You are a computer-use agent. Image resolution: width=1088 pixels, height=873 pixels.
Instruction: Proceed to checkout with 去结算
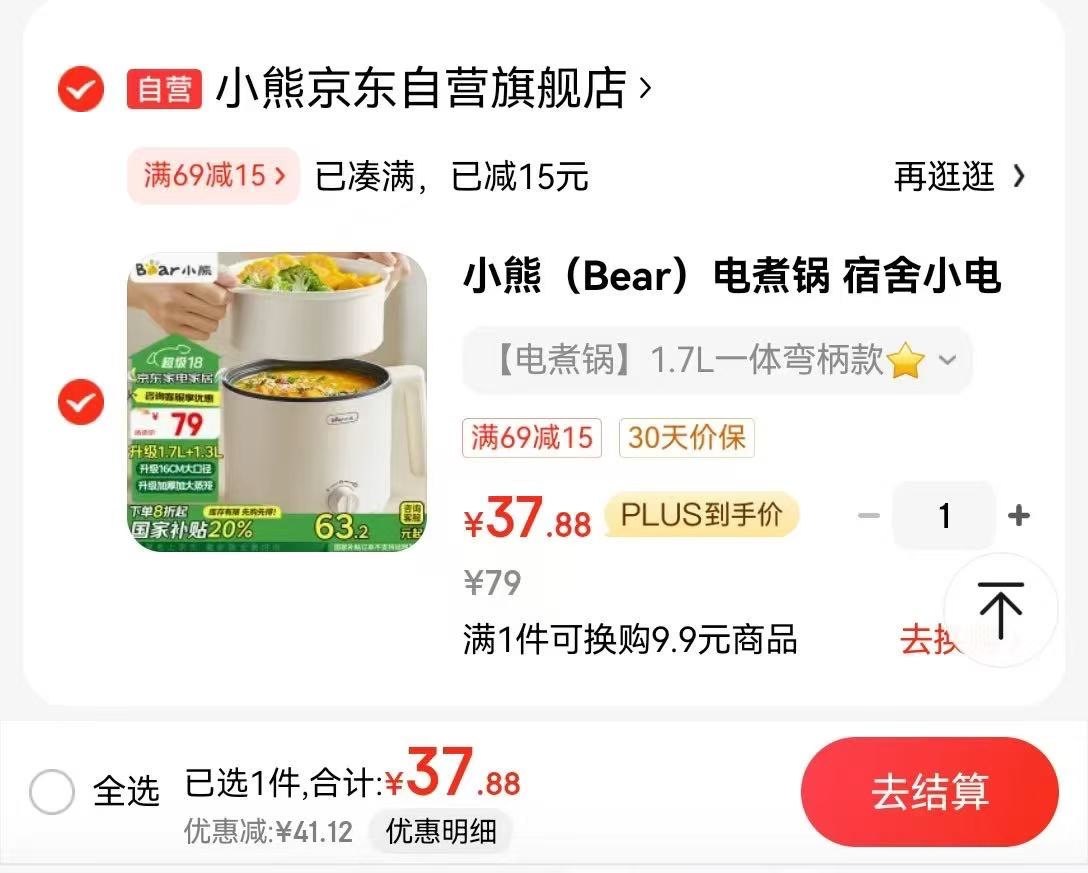click(929, 792)
